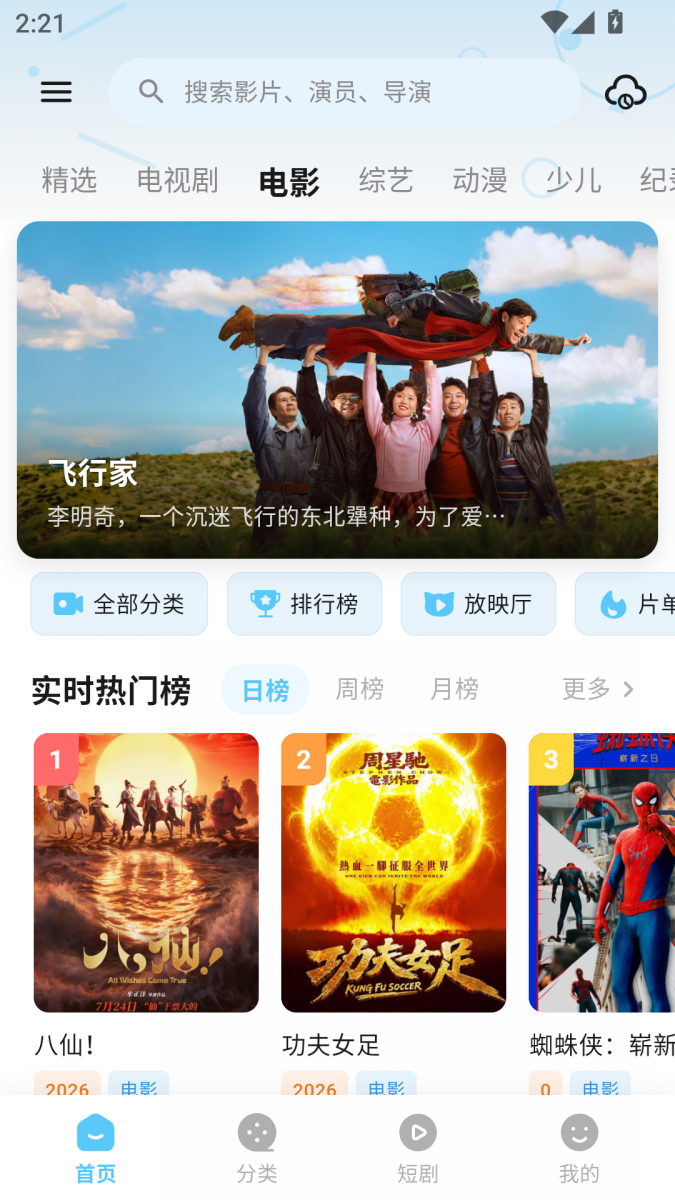The width and height of the screenshot is (675, 1200).
Task: View 更多 of the hot list
Action: coord(598,689)
